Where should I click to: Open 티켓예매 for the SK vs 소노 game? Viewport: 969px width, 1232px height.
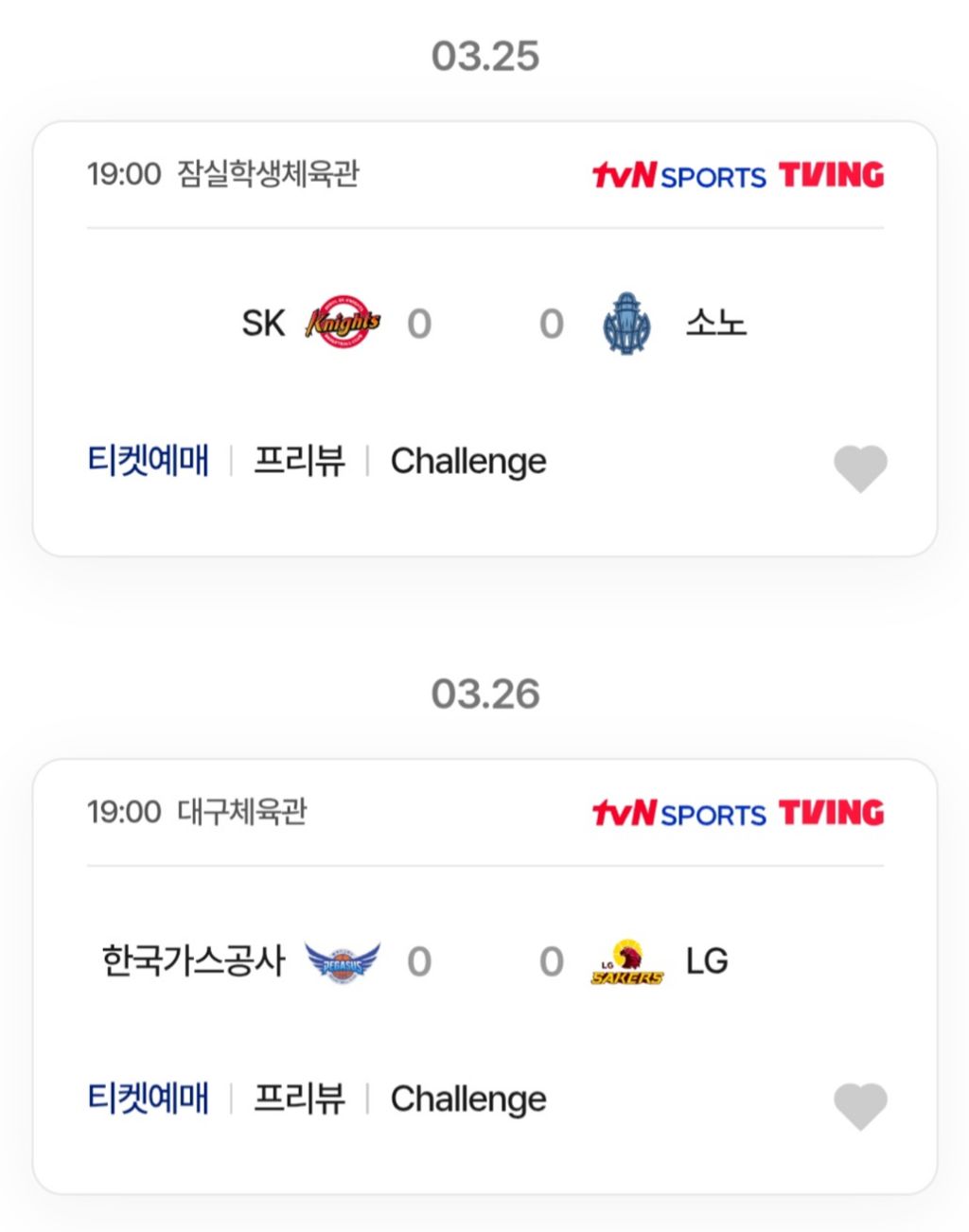click(x=149, y=461)
